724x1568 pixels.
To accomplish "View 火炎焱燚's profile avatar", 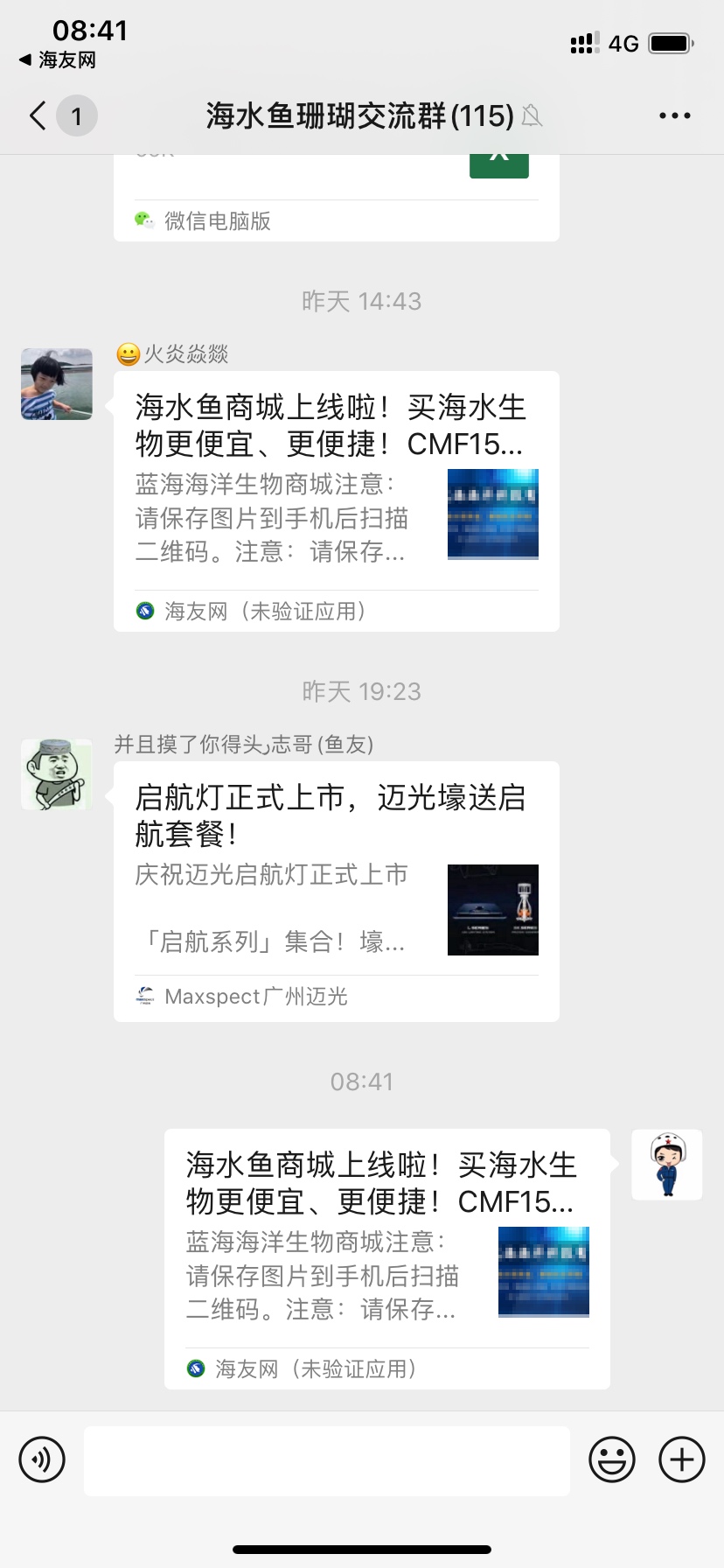I will click(x=57, y=384).
